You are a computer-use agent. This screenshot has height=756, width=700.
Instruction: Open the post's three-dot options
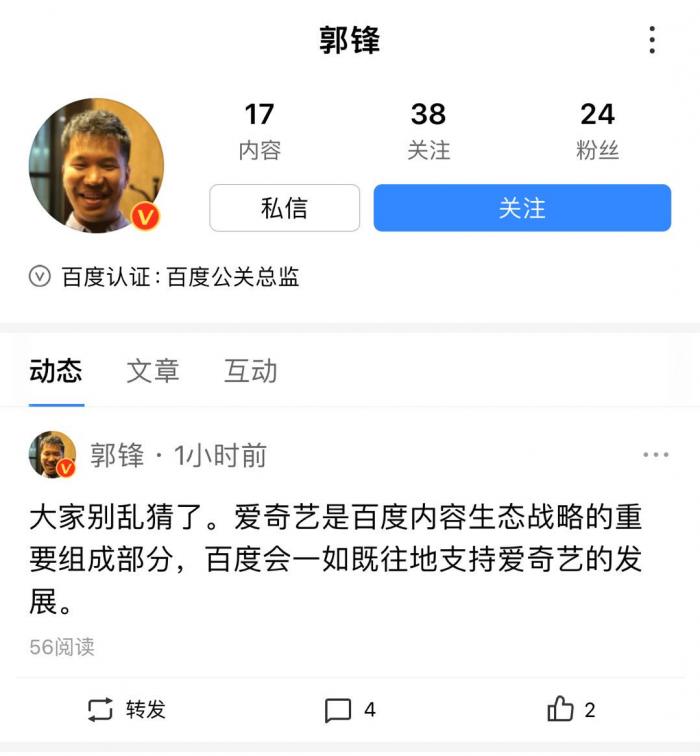(655, 456)
